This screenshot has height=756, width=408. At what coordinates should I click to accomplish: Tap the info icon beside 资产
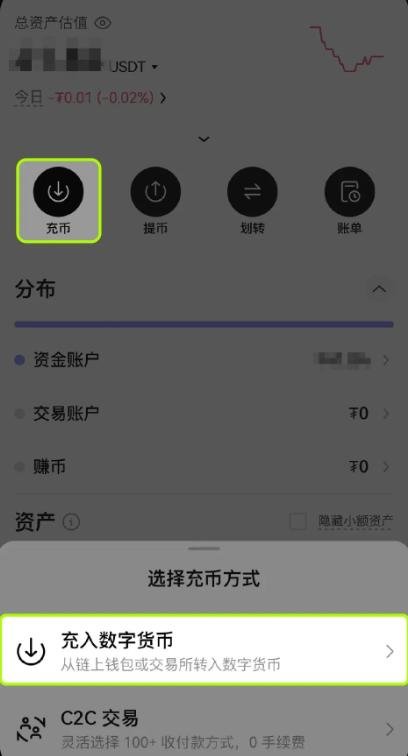click(71, 522)
